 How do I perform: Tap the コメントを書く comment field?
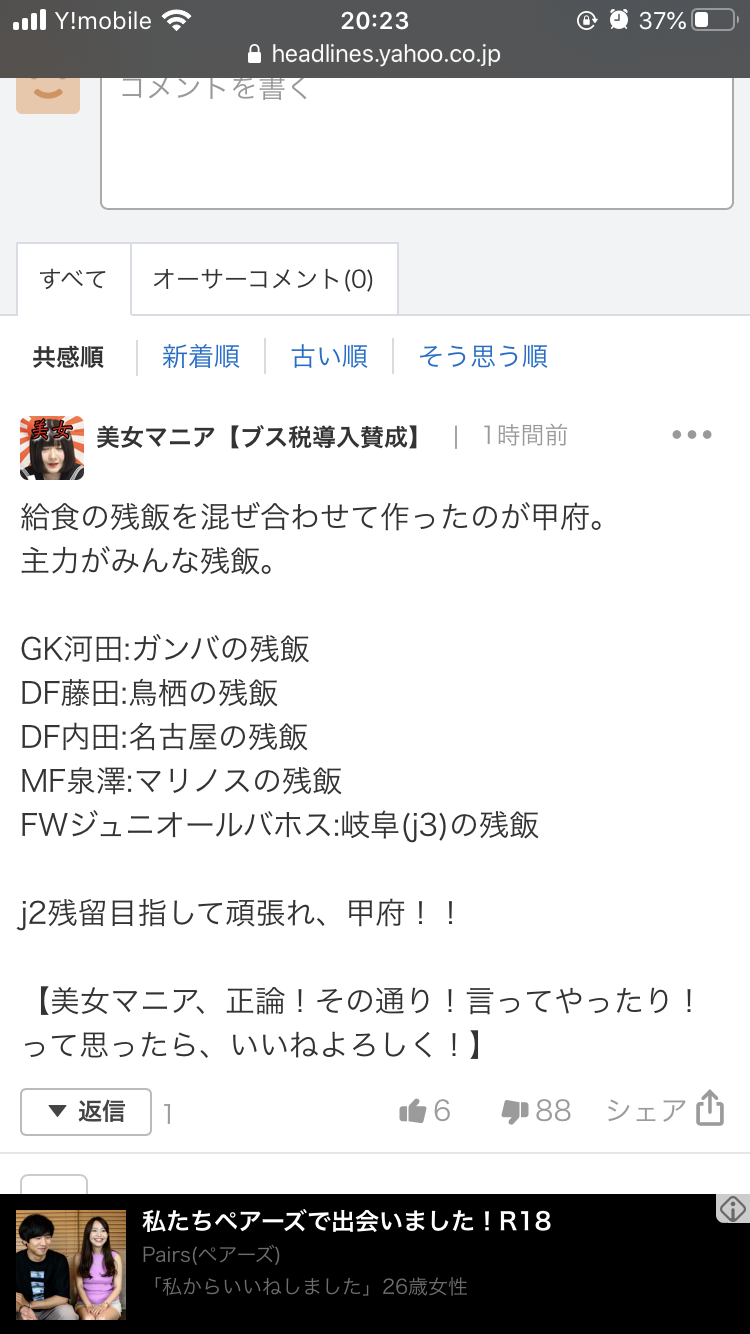[416, 140]
